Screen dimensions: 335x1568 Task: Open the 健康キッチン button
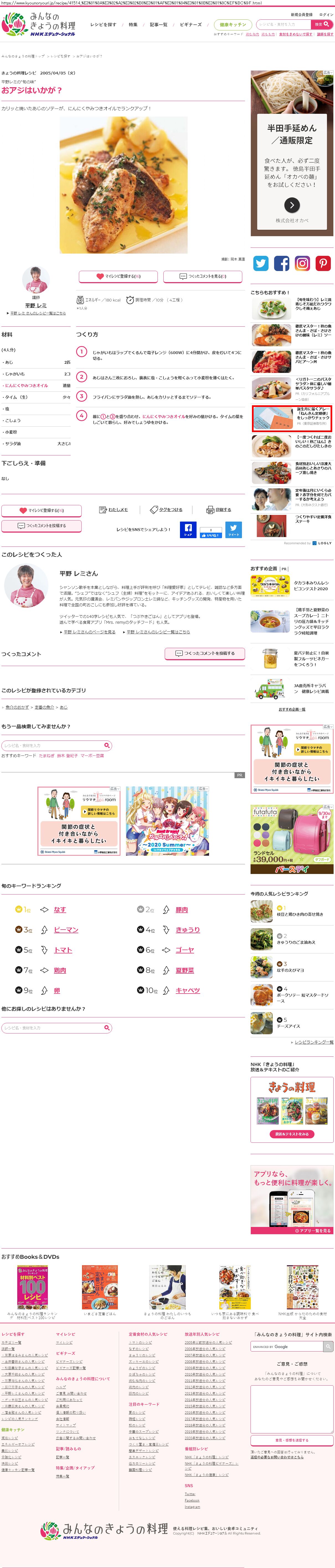tap(233, 25)
